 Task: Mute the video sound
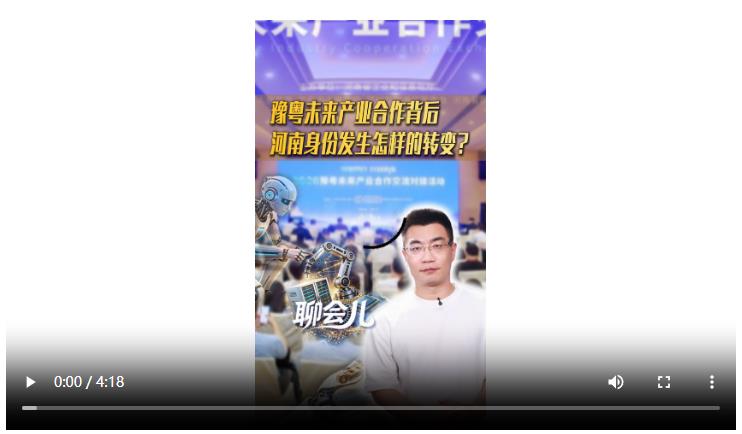coord(616,382)
